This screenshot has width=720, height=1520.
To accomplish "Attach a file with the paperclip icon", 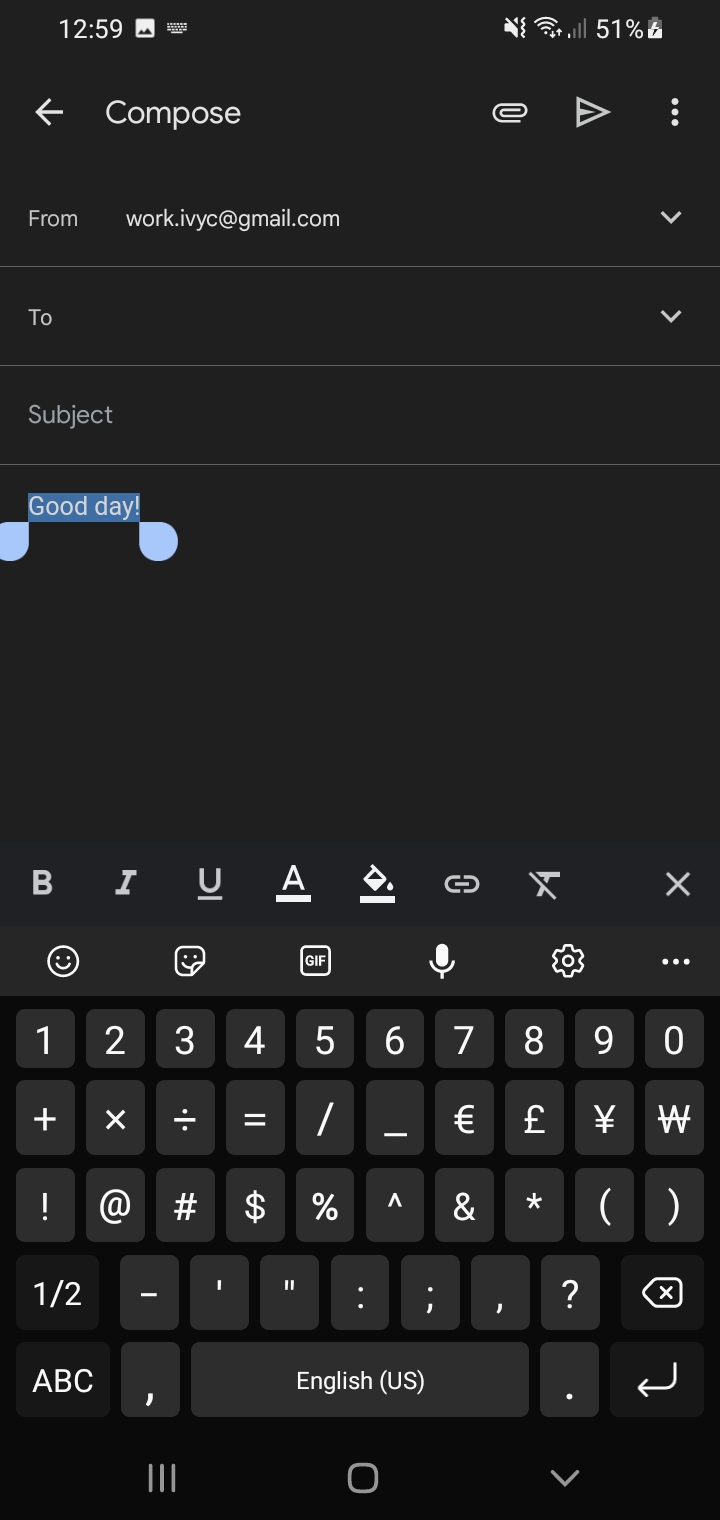I will [510, 113].
